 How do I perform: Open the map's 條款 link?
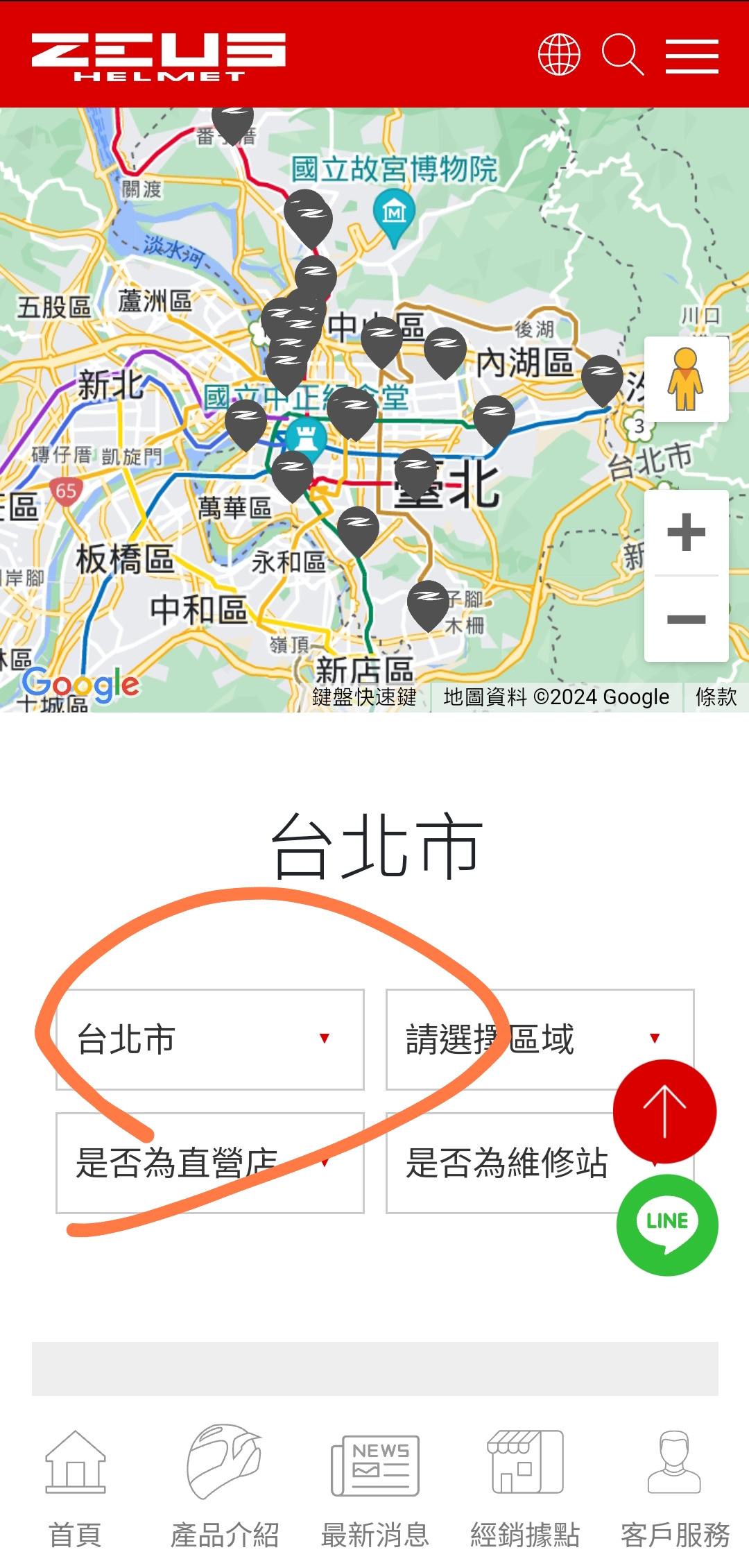[x=716, y=697]
